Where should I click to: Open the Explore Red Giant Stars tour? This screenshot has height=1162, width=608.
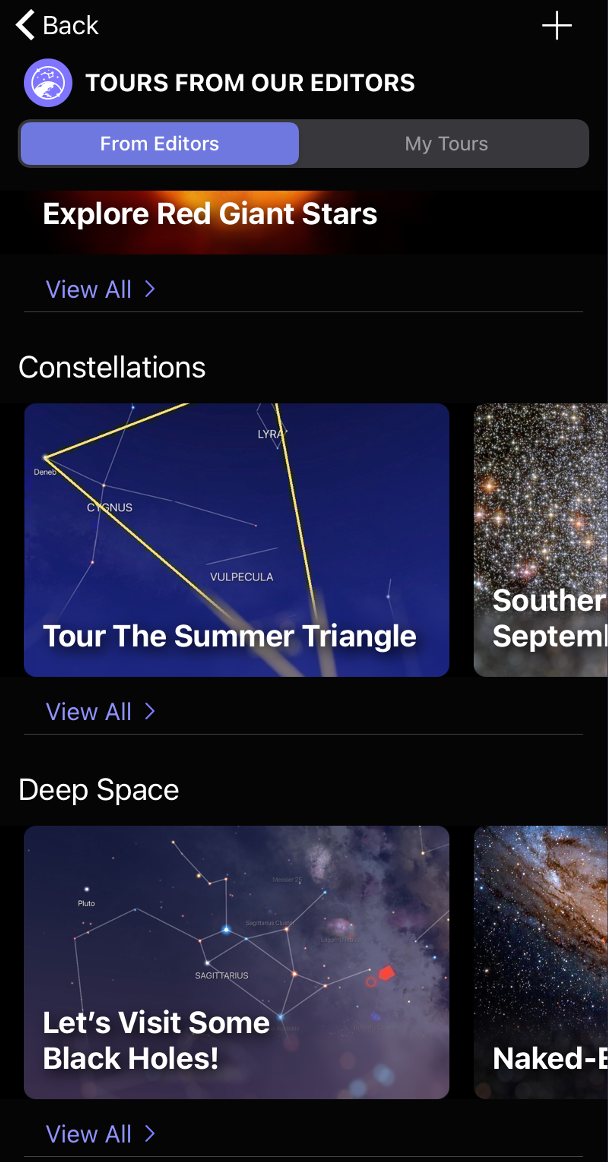210,215
